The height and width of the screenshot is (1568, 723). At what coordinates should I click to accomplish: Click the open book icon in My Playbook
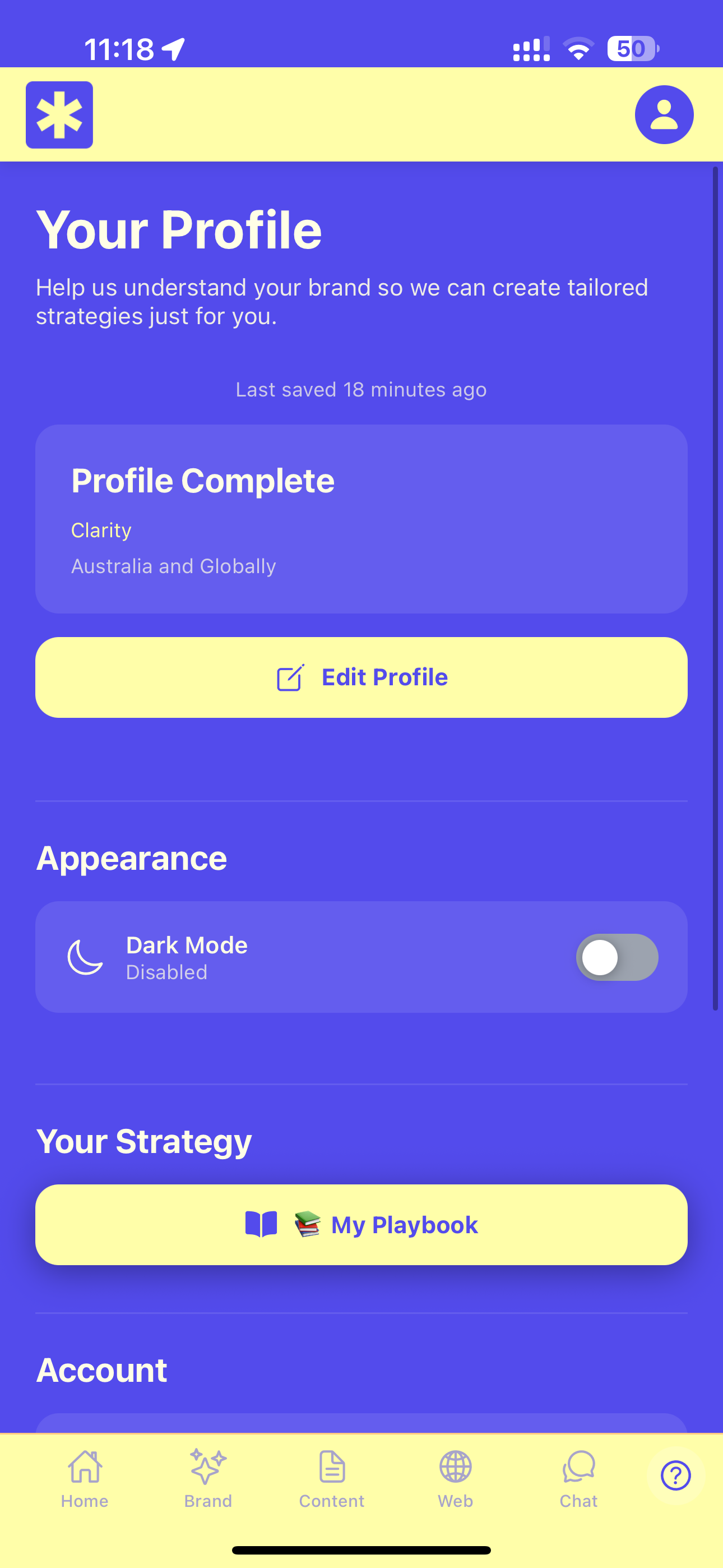(261, 1225)
